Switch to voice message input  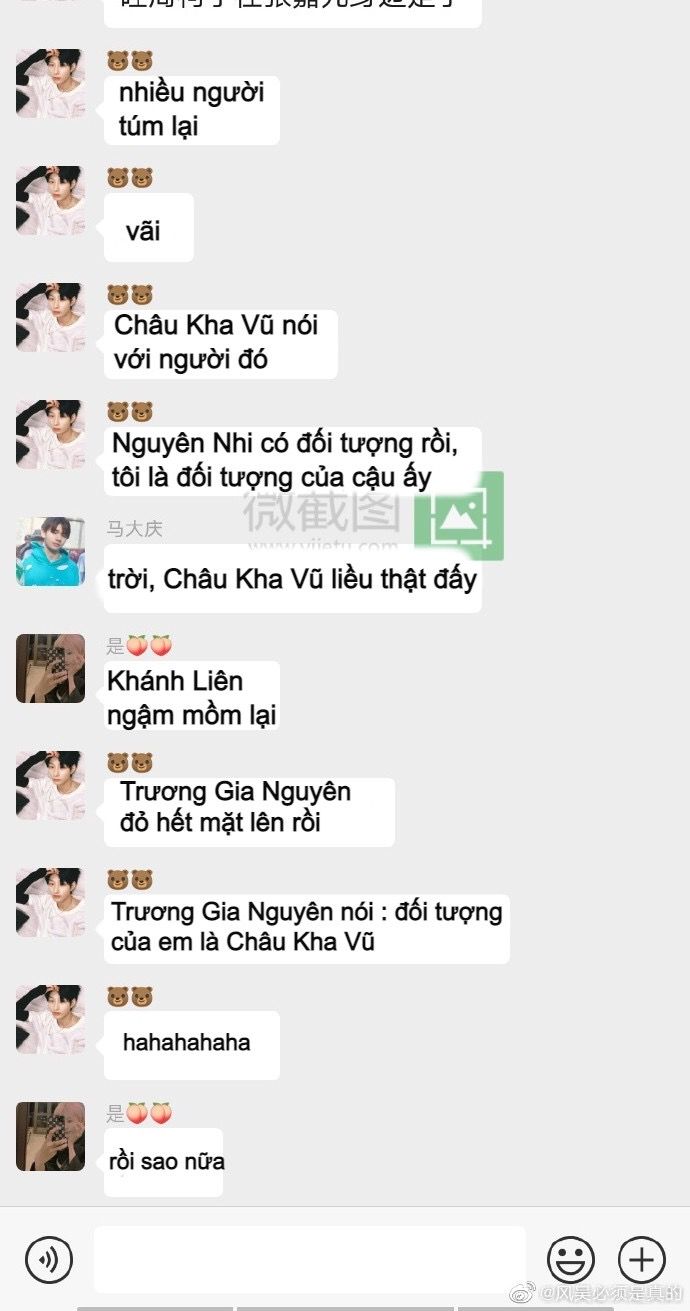pyautogui.click(x=48, y=1259)
